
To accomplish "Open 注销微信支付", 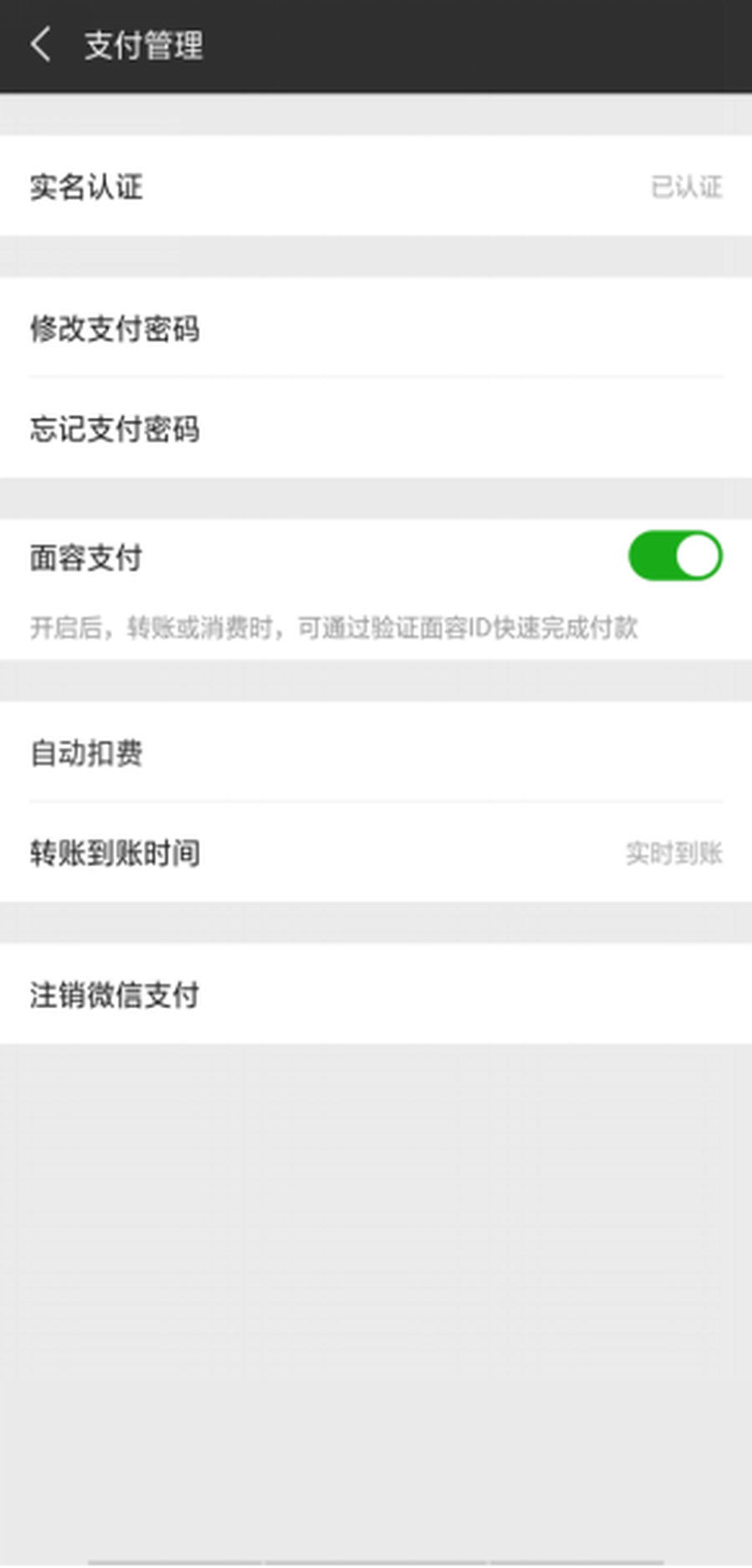I will point(376,994).
